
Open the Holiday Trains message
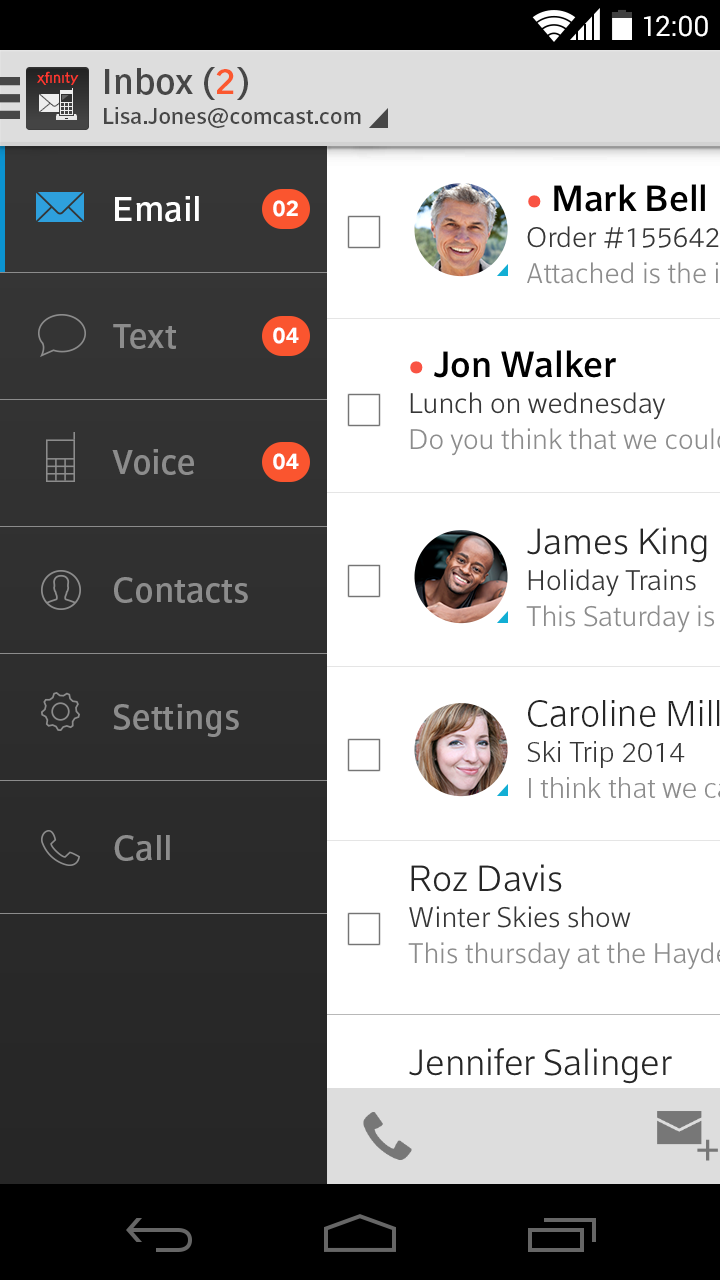point(612,581)
